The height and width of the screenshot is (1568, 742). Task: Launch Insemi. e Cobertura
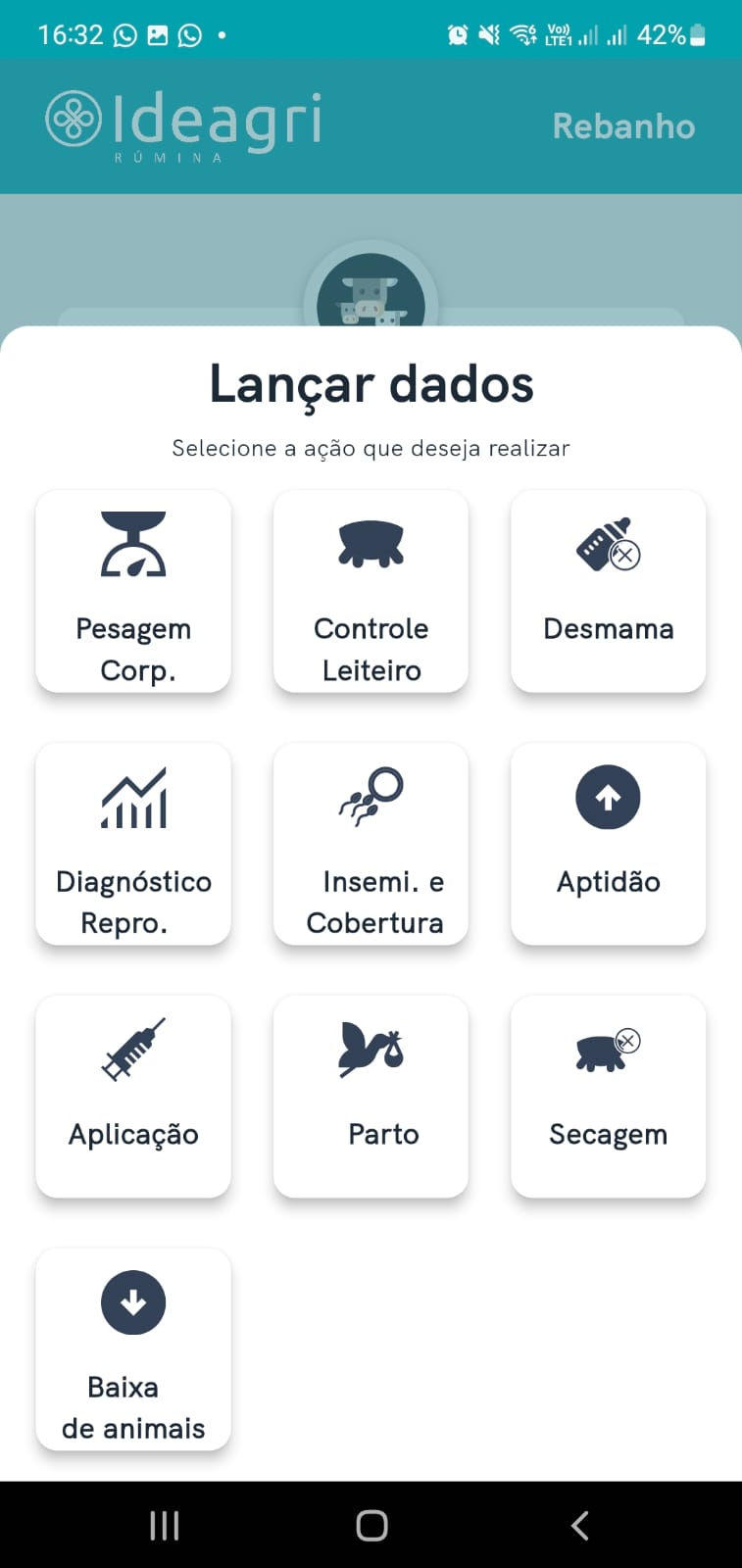[x=371, y=845]
